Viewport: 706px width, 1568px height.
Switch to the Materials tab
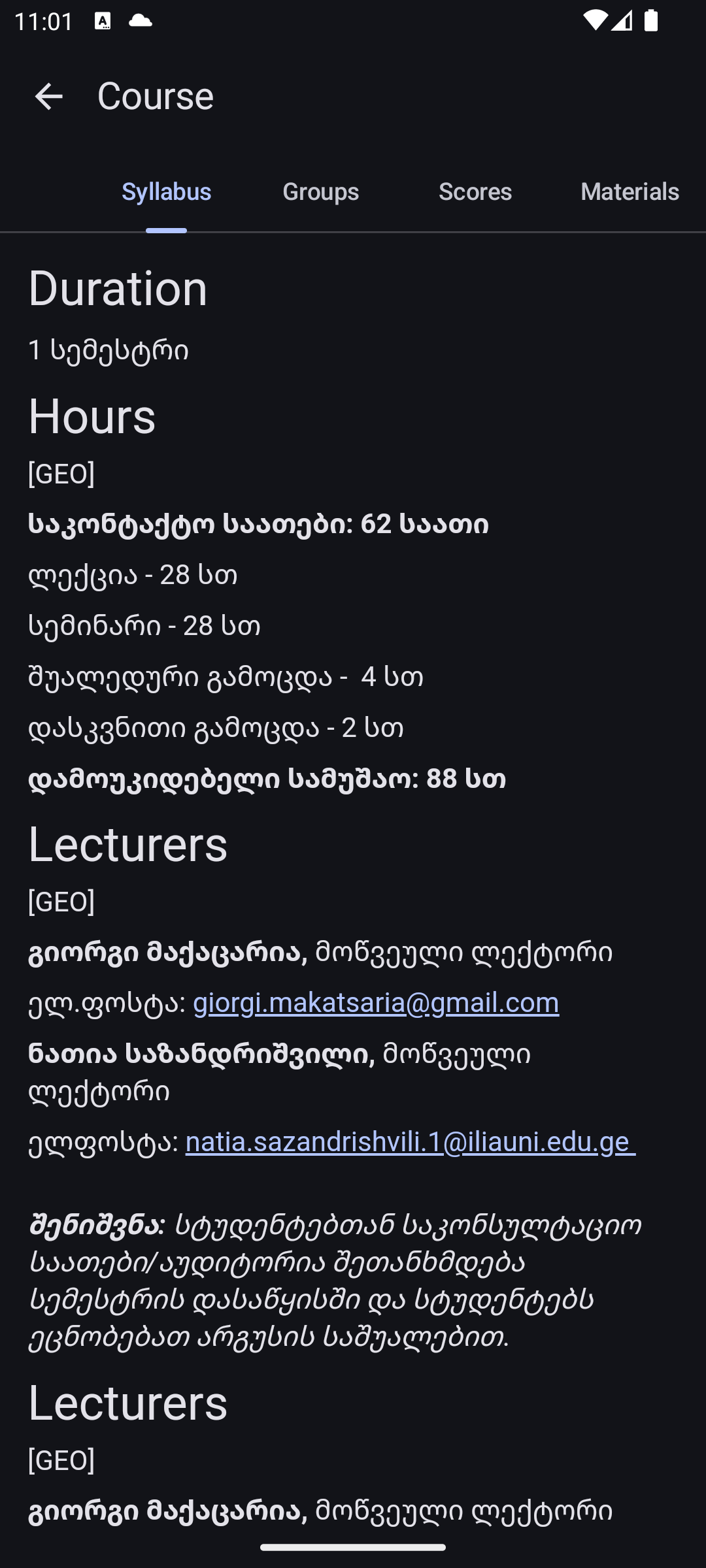[630, 192]
